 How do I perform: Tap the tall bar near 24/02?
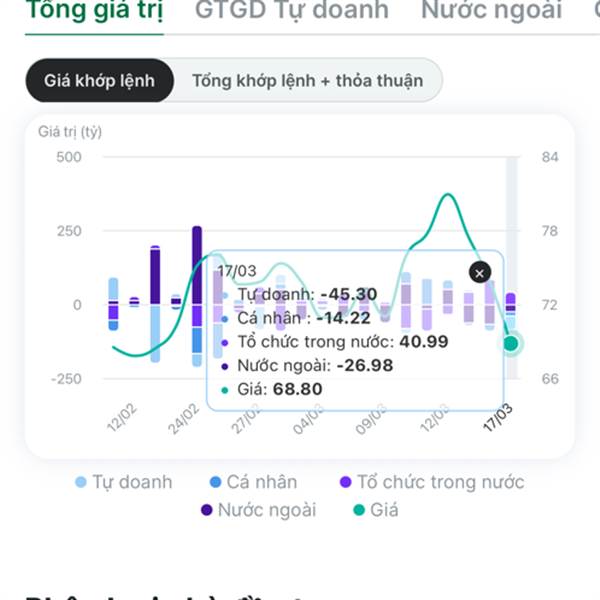click(x=197, y=297)
